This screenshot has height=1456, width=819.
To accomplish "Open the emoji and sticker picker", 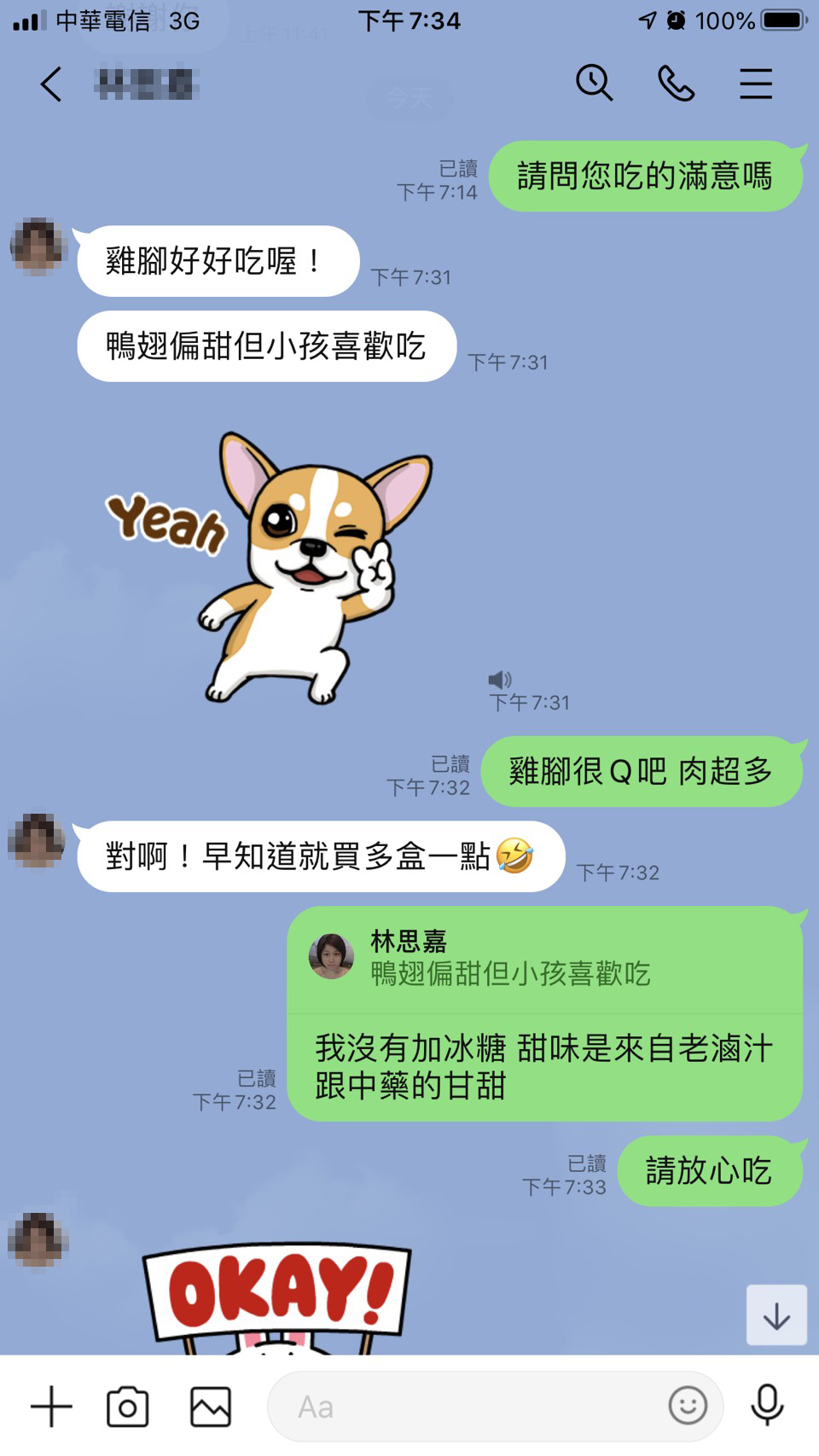I will pyautogui.click(x=688, y=1405).
